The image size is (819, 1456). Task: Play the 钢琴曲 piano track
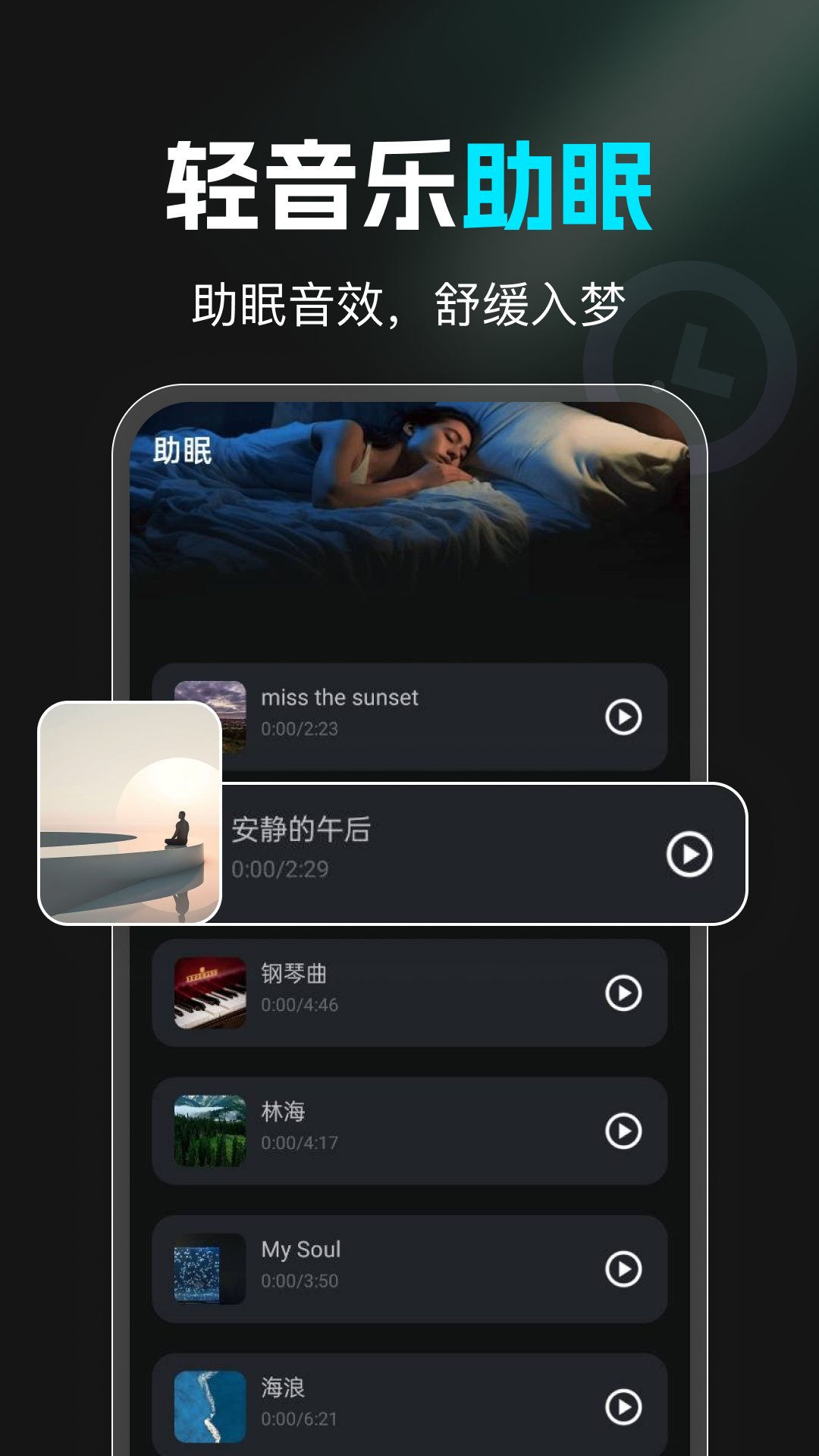point(624,992)
